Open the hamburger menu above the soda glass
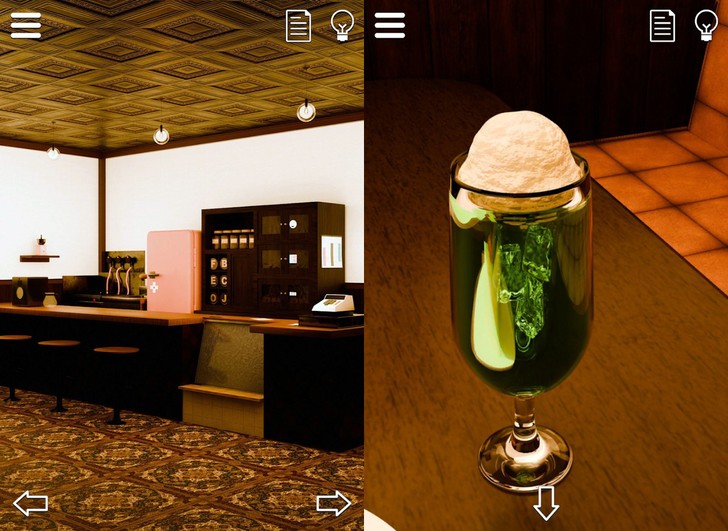The height and width of the screenshot is (531, 728). (390, 25)
